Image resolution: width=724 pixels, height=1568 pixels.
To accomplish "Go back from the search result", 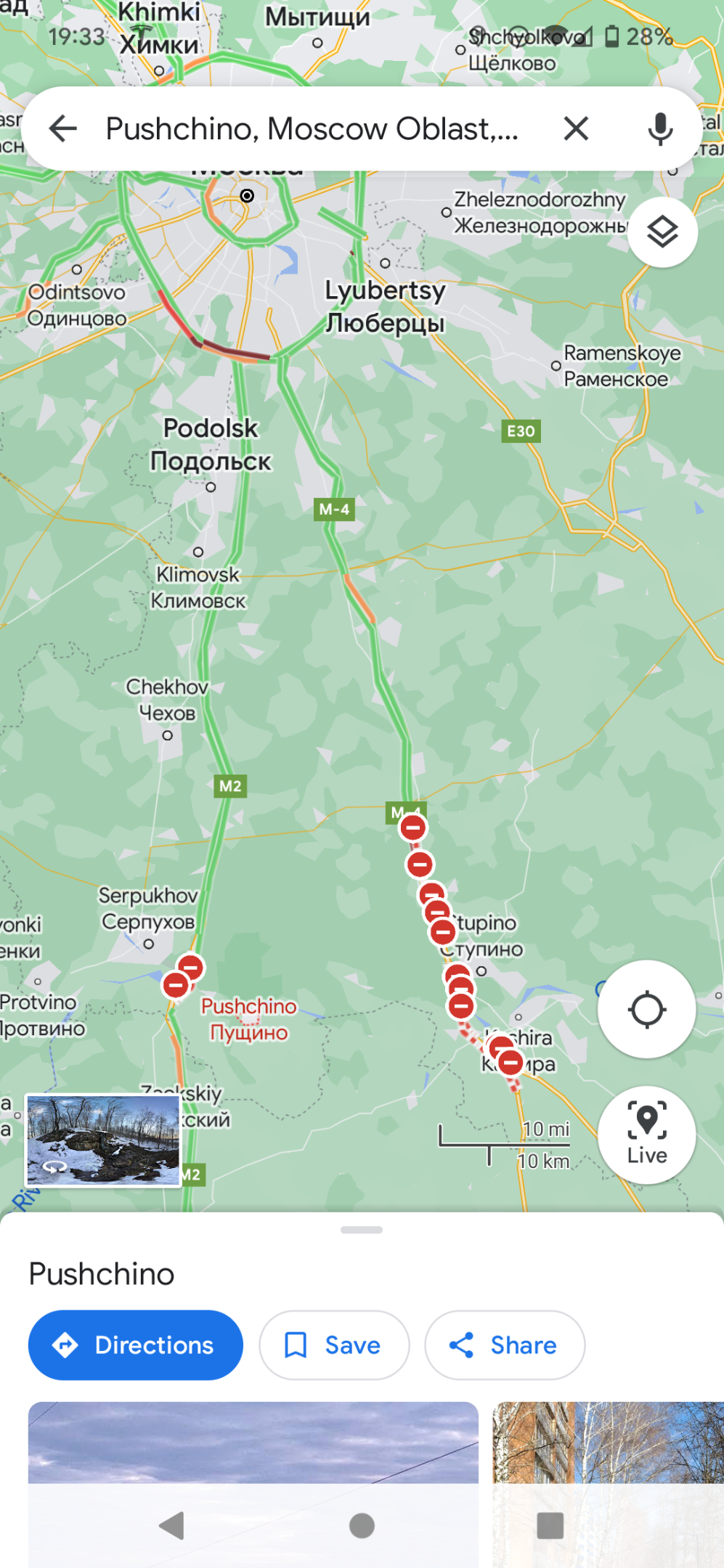I will (x=63, y=128).
